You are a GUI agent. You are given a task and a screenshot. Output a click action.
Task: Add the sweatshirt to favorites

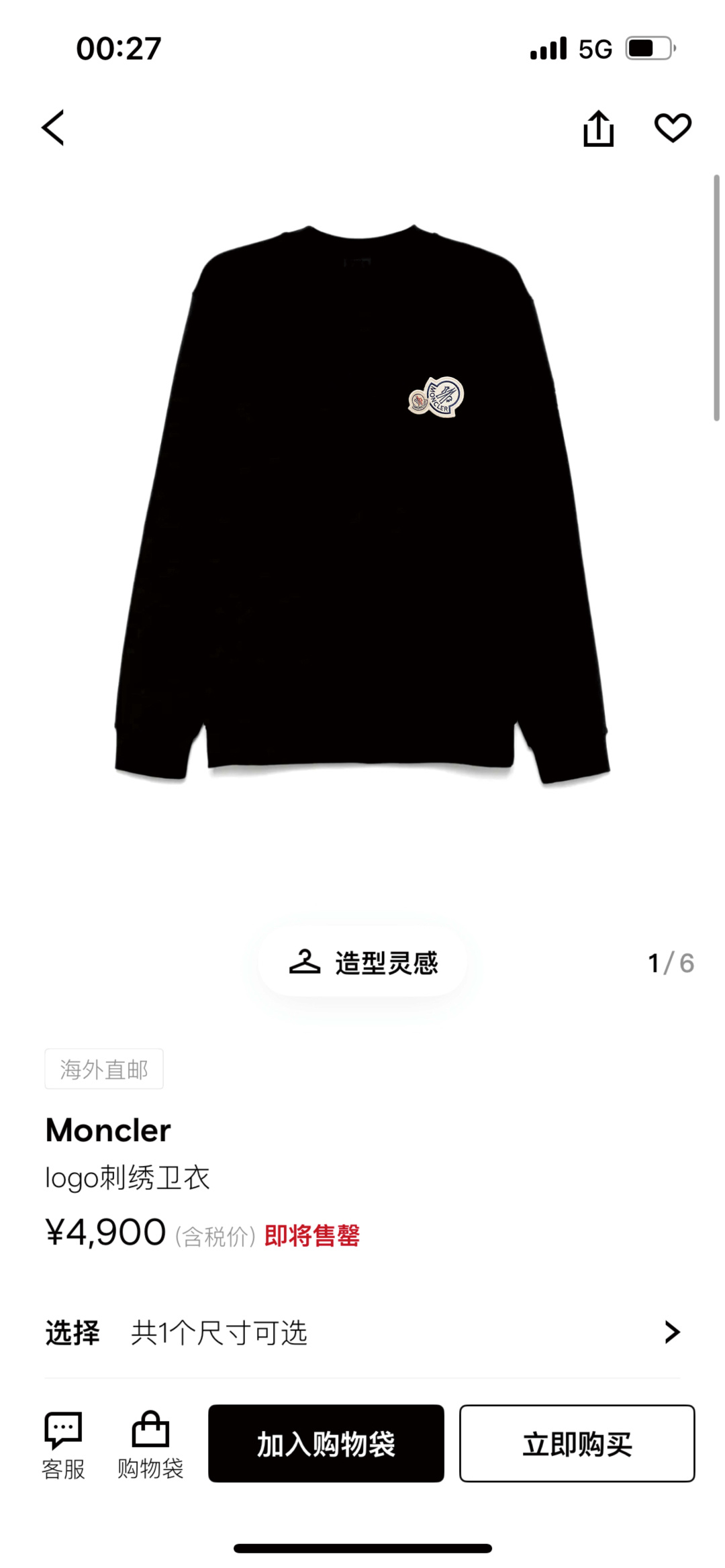click(673, 127)
